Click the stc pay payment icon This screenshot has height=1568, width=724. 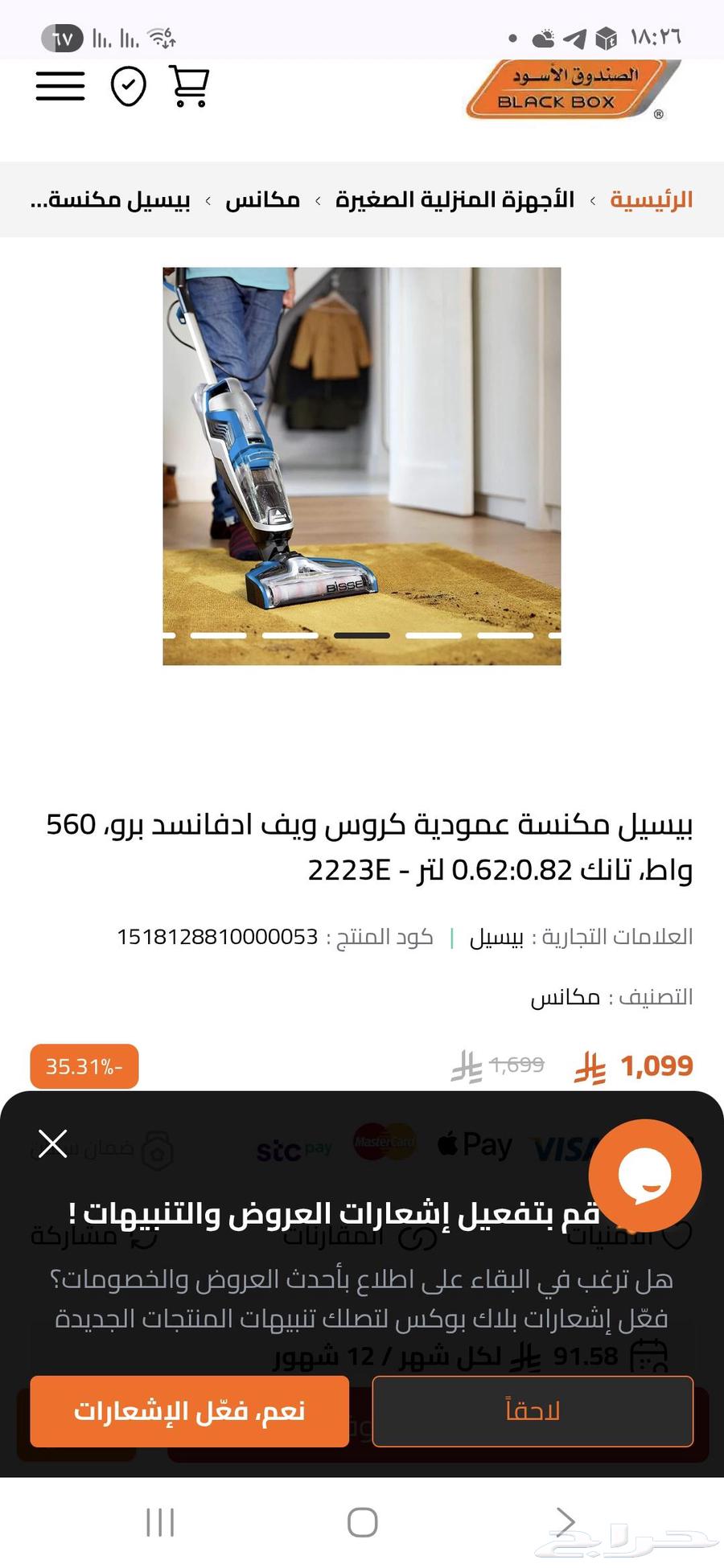(295, 1148)
